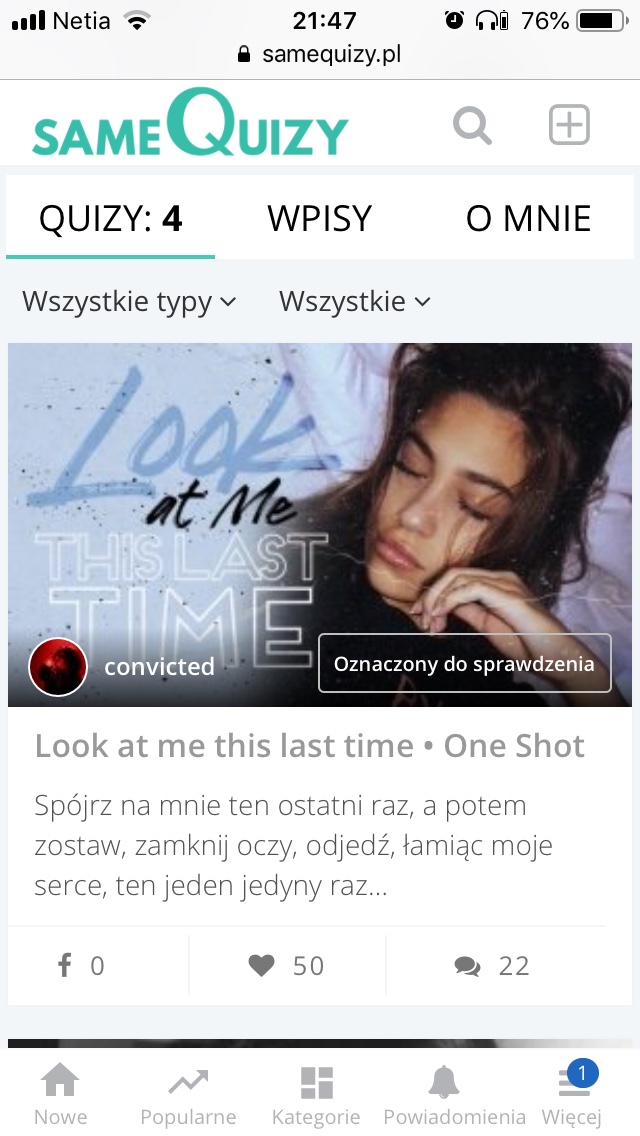Tap the Oznaczony do sprawdzenia badge
Screen dimensions: 640x1136
[464, 664]
